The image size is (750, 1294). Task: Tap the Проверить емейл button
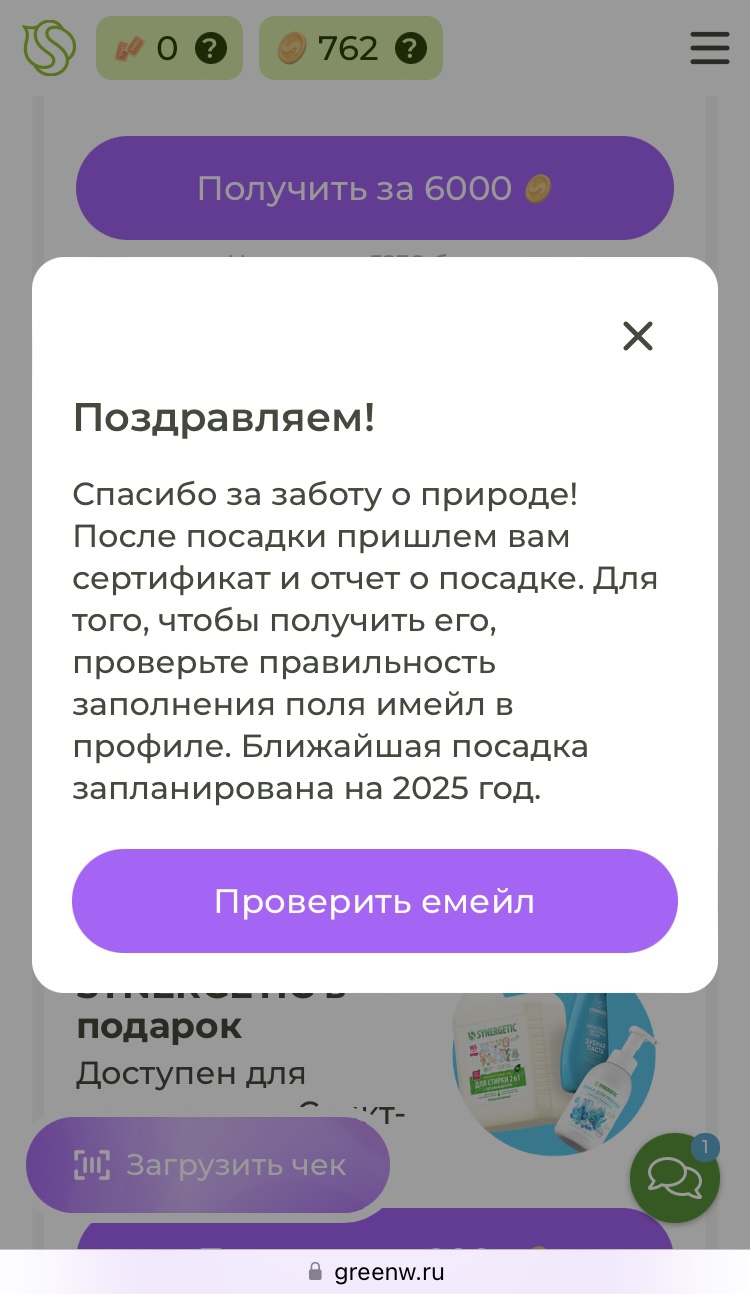click(x=374, y=901)
